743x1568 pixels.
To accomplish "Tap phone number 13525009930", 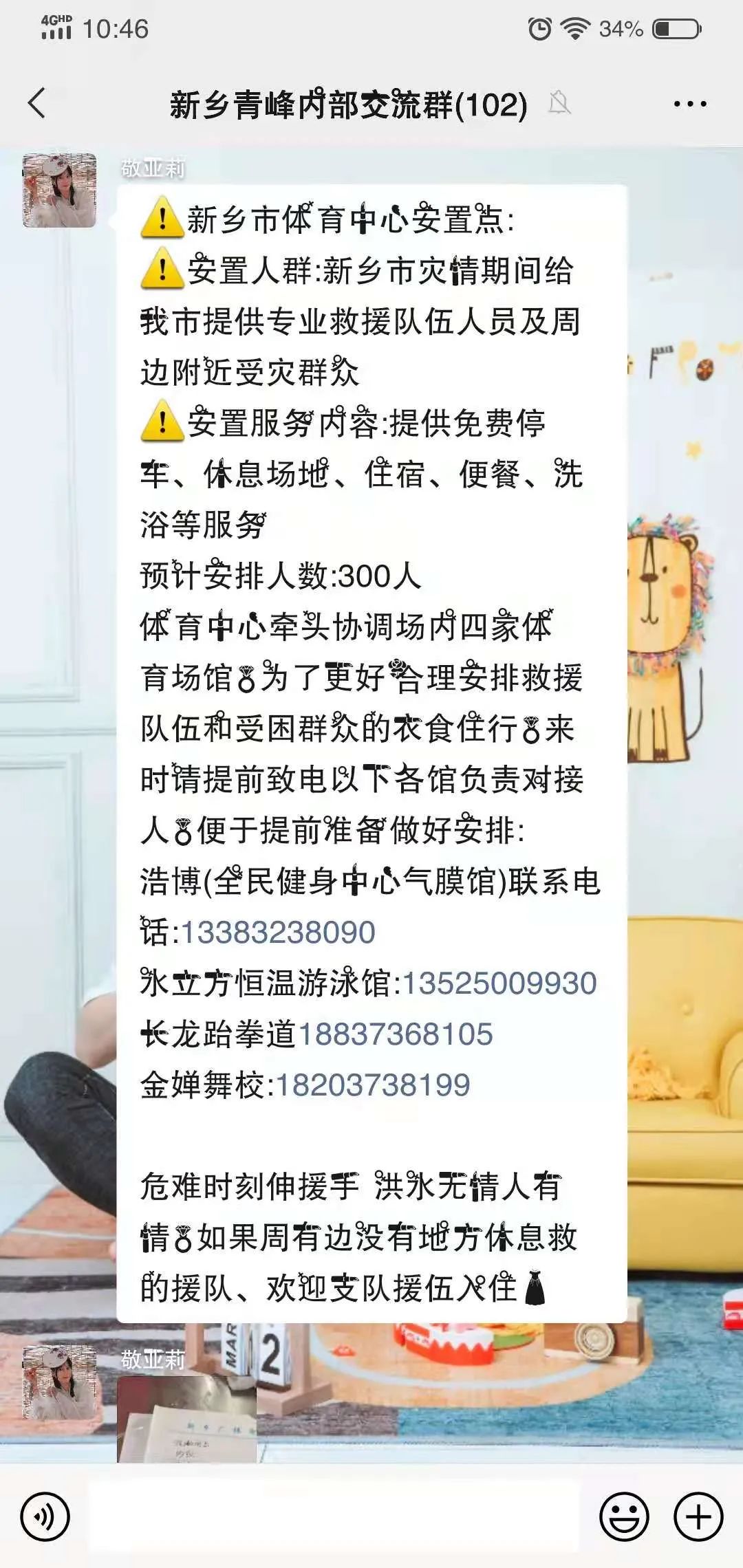I will (x=499, y=984).
